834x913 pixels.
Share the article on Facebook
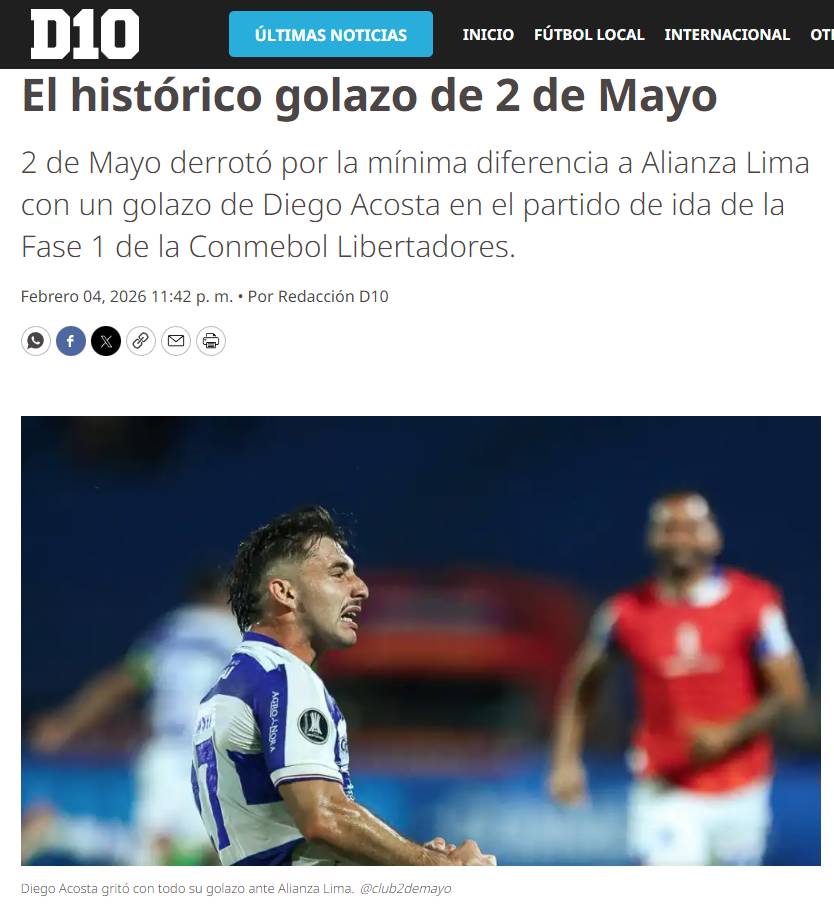(x=71, y=341)
